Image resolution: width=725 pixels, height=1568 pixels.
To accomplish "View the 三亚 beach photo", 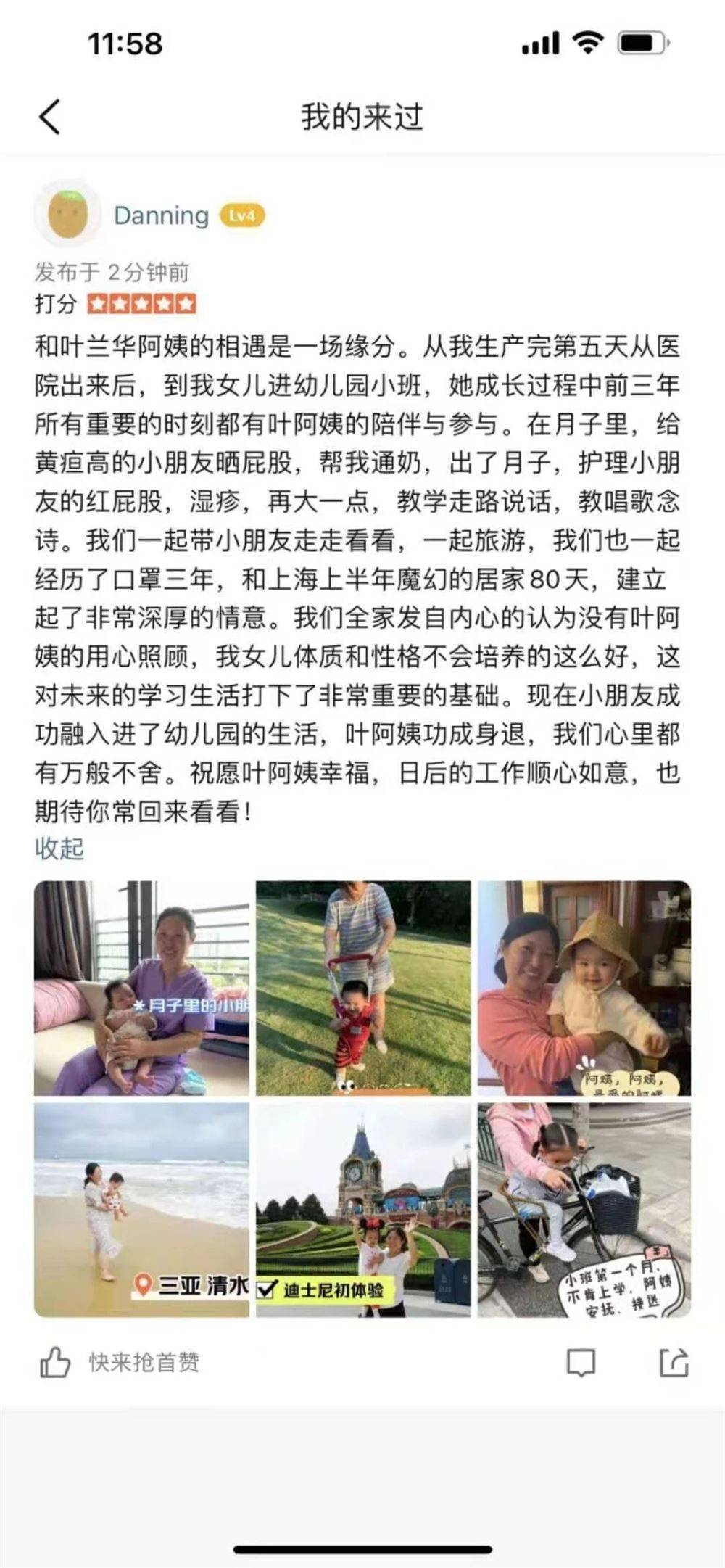I will click(141, 1210).
